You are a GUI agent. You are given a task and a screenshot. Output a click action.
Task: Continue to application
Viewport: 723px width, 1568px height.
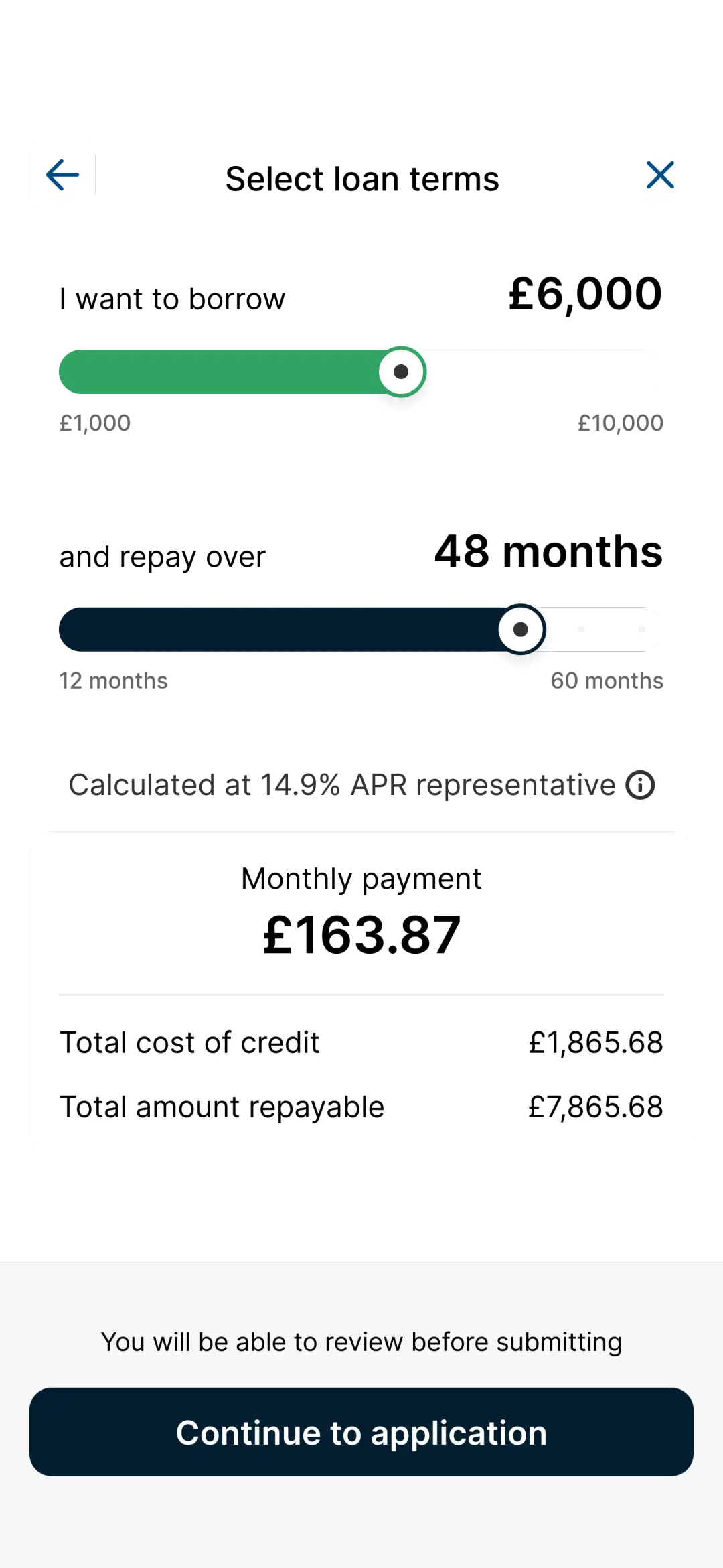click(361, 1431)
